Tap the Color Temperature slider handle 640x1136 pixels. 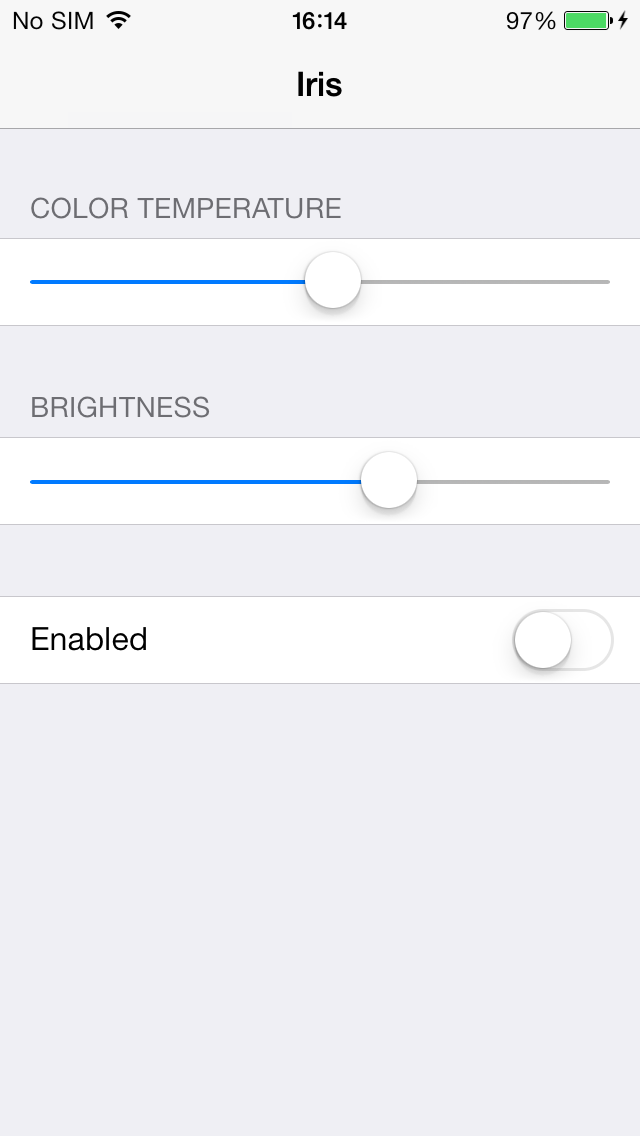pos(333,280)
